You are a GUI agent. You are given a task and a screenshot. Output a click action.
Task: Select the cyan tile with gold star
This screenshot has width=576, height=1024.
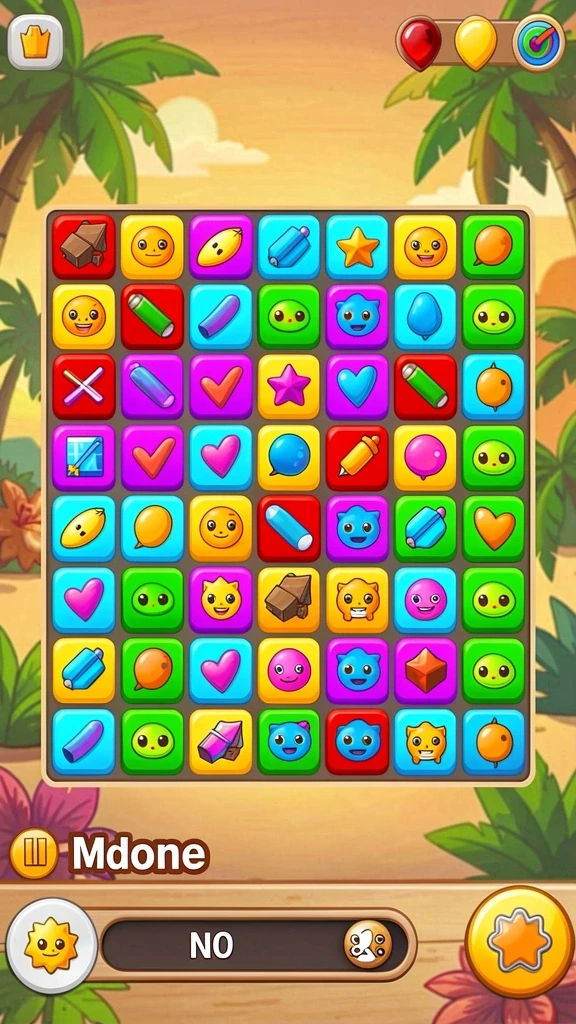point(357,247)
